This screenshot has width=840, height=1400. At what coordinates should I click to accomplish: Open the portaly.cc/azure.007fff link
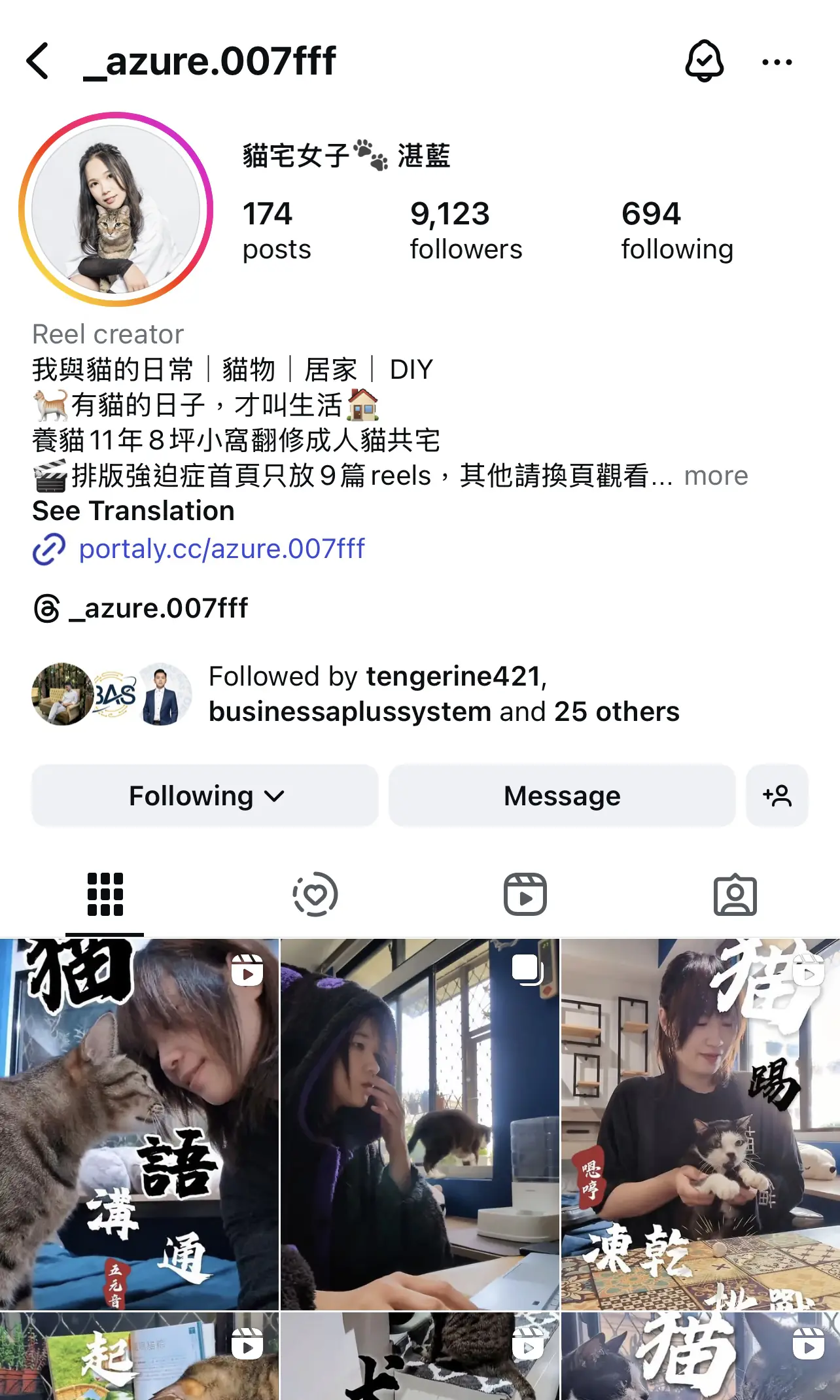[221, 549]
